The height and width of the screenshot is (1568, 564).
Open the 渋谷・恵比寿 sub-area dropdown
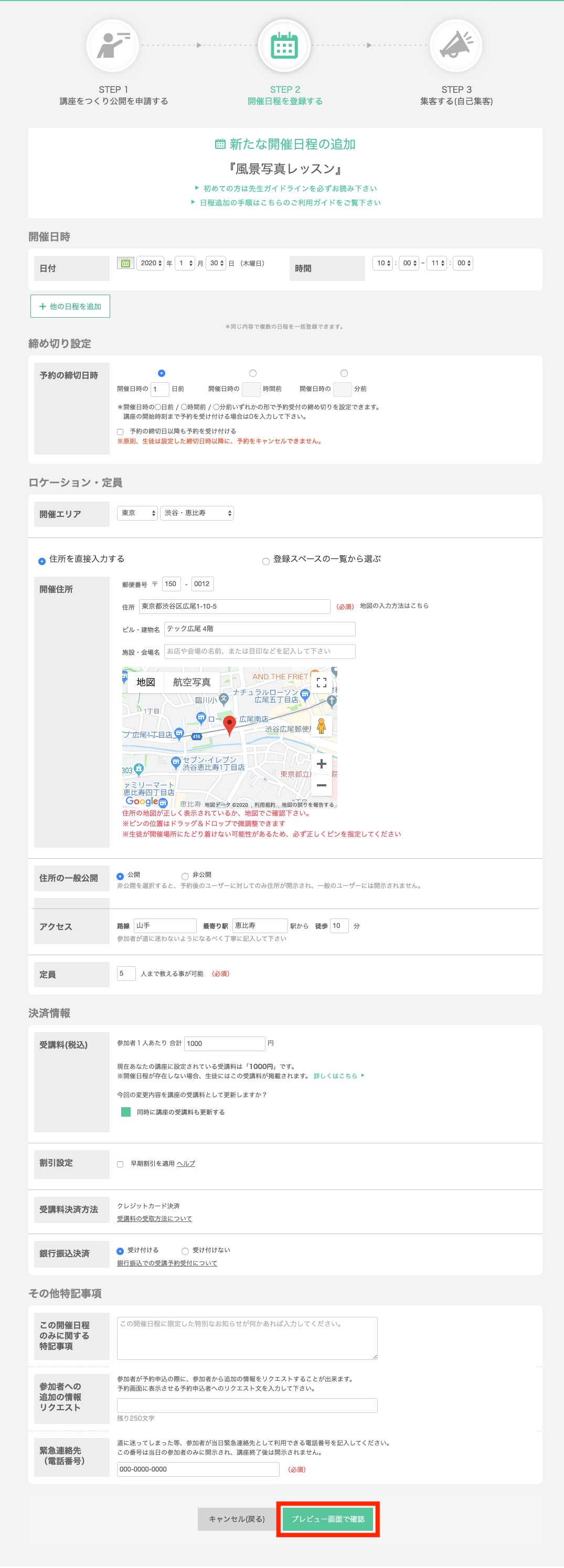click(x=197, y=513)
